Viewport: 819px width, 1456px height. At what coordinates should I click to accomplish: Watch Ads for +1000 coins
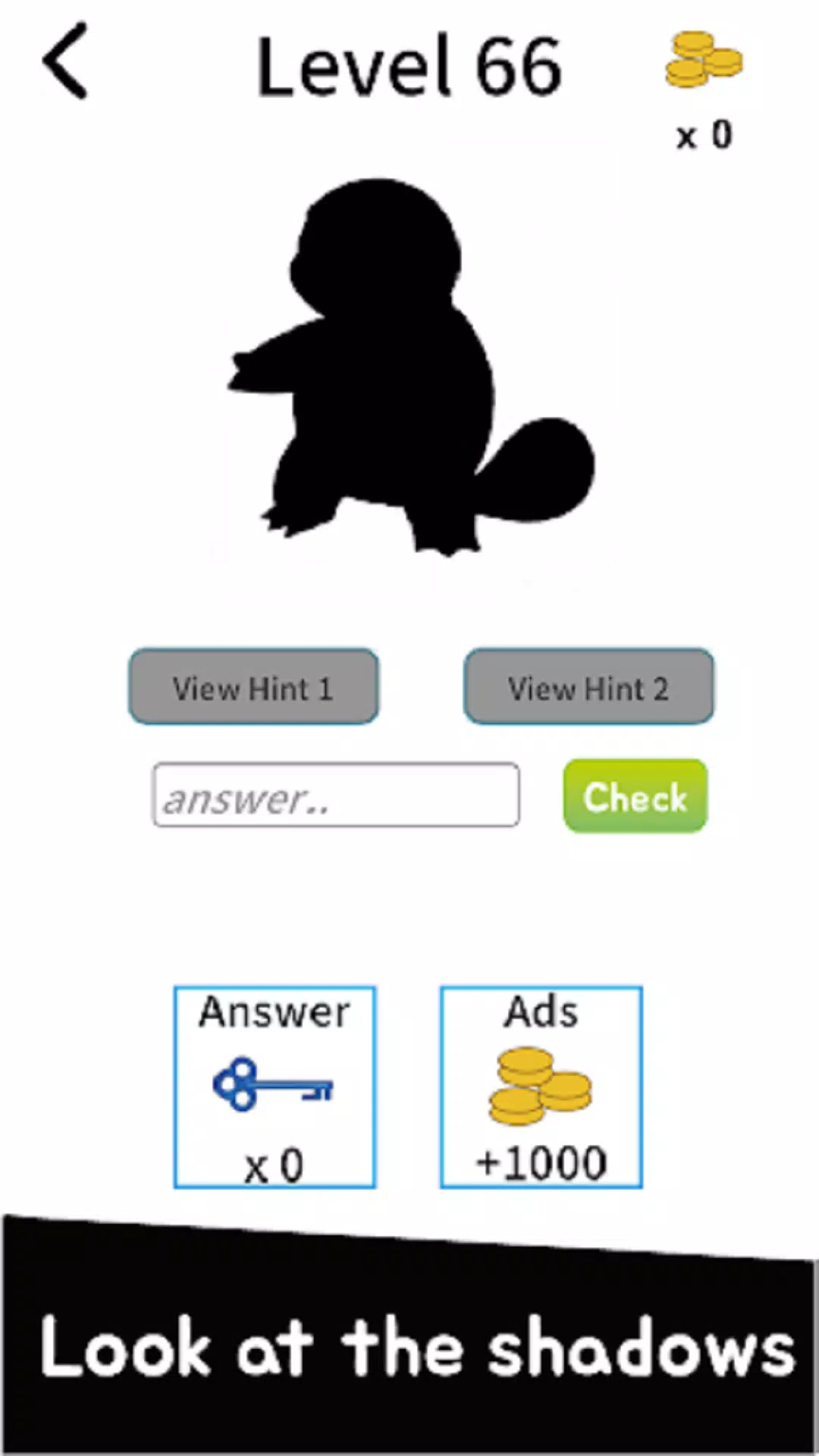tap(541, 1087)
